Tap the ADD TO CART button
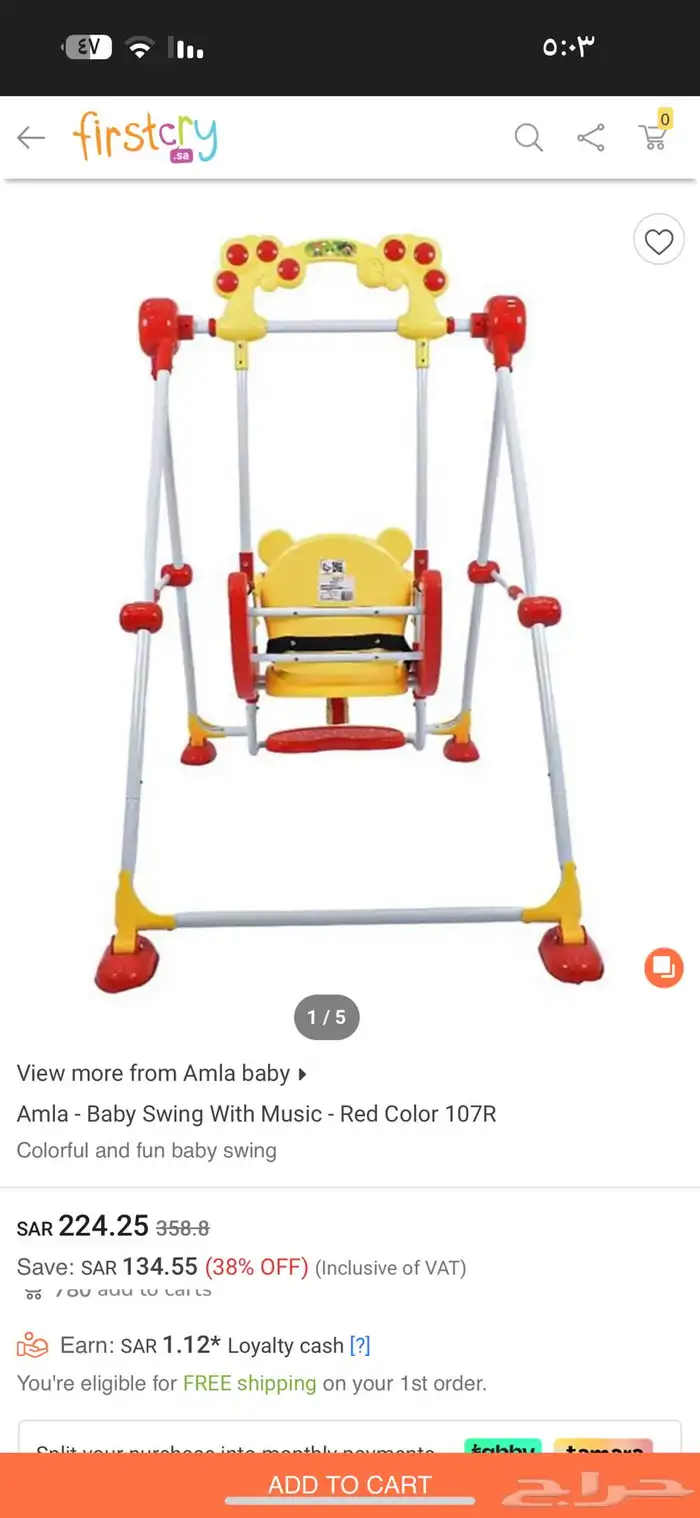 pos(349,1485)
